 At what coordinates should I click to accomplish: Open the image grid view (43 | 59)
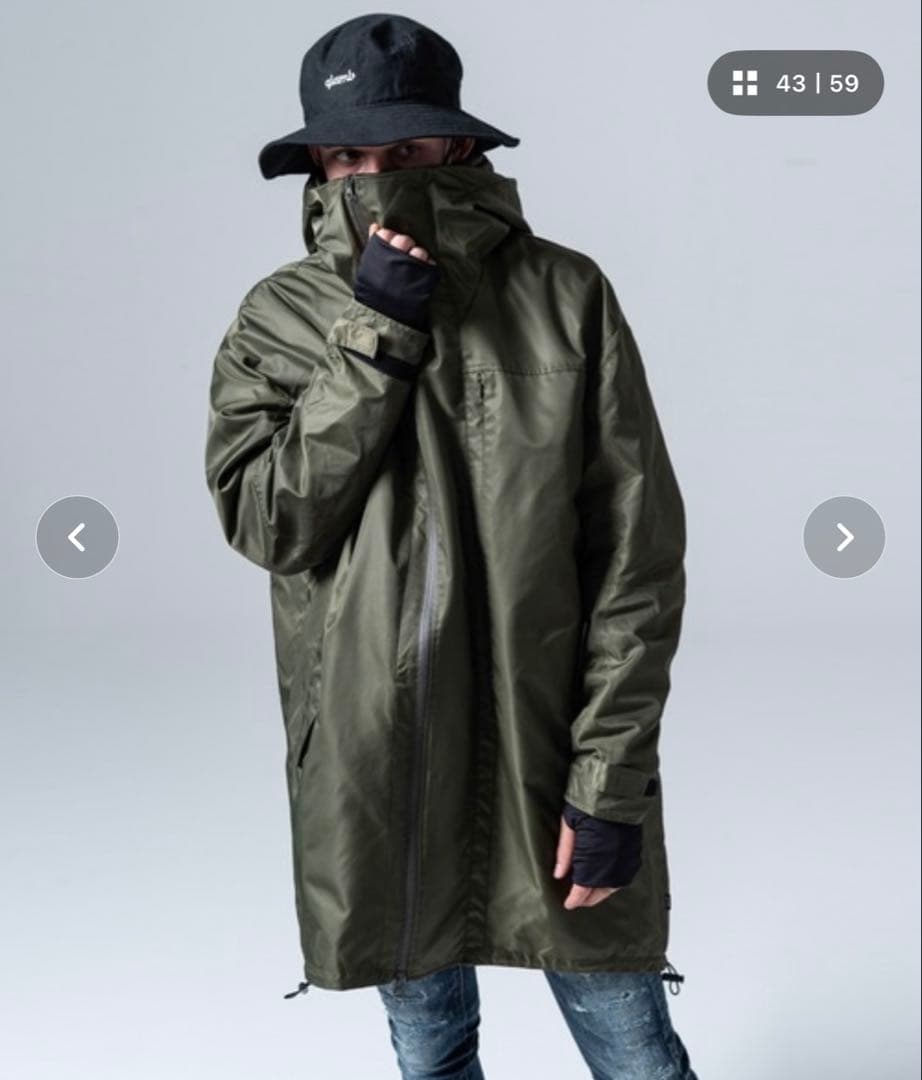(795, 83)
